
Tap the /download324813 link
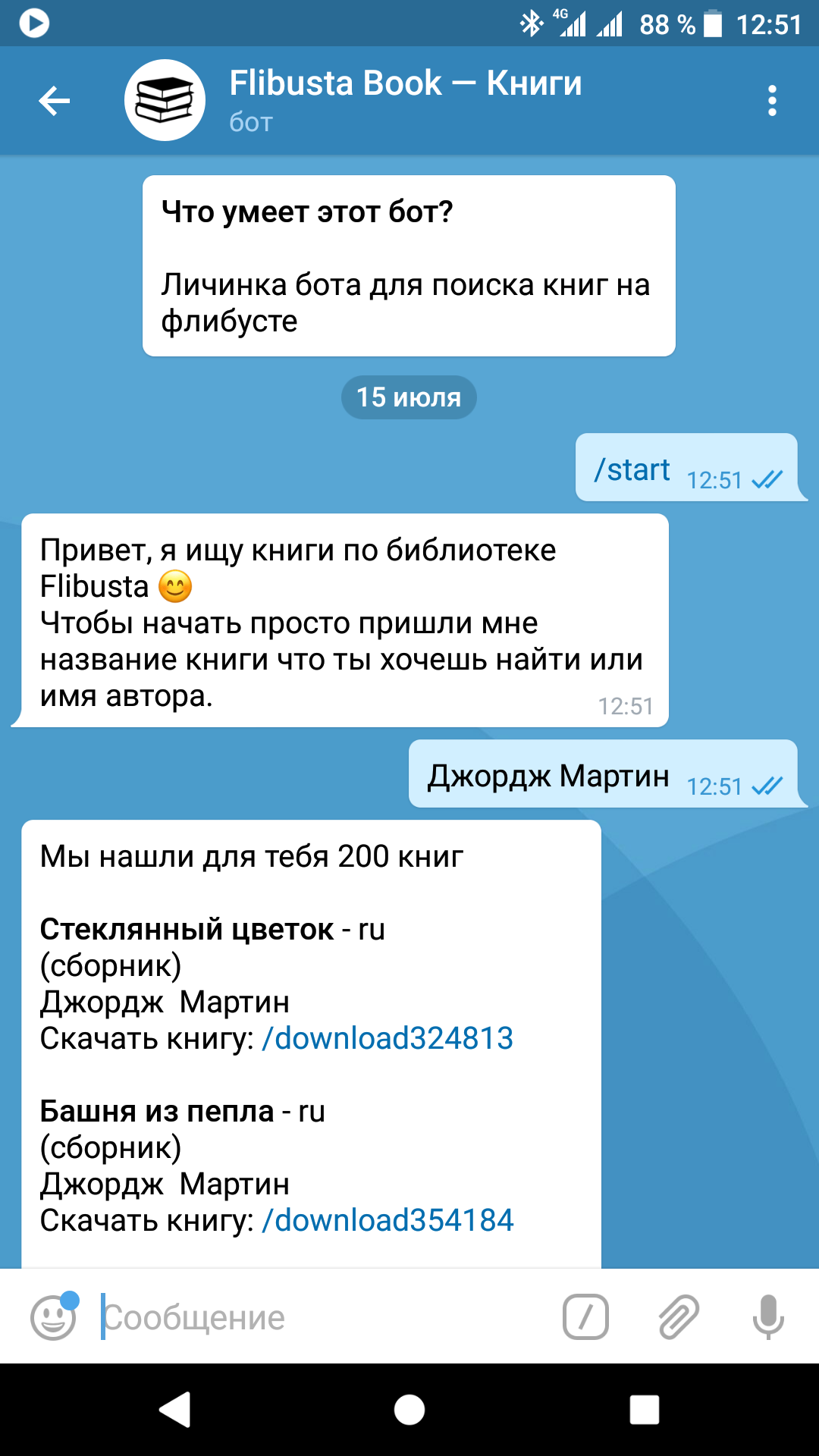pyautogui.click(x=388, y=1038)
